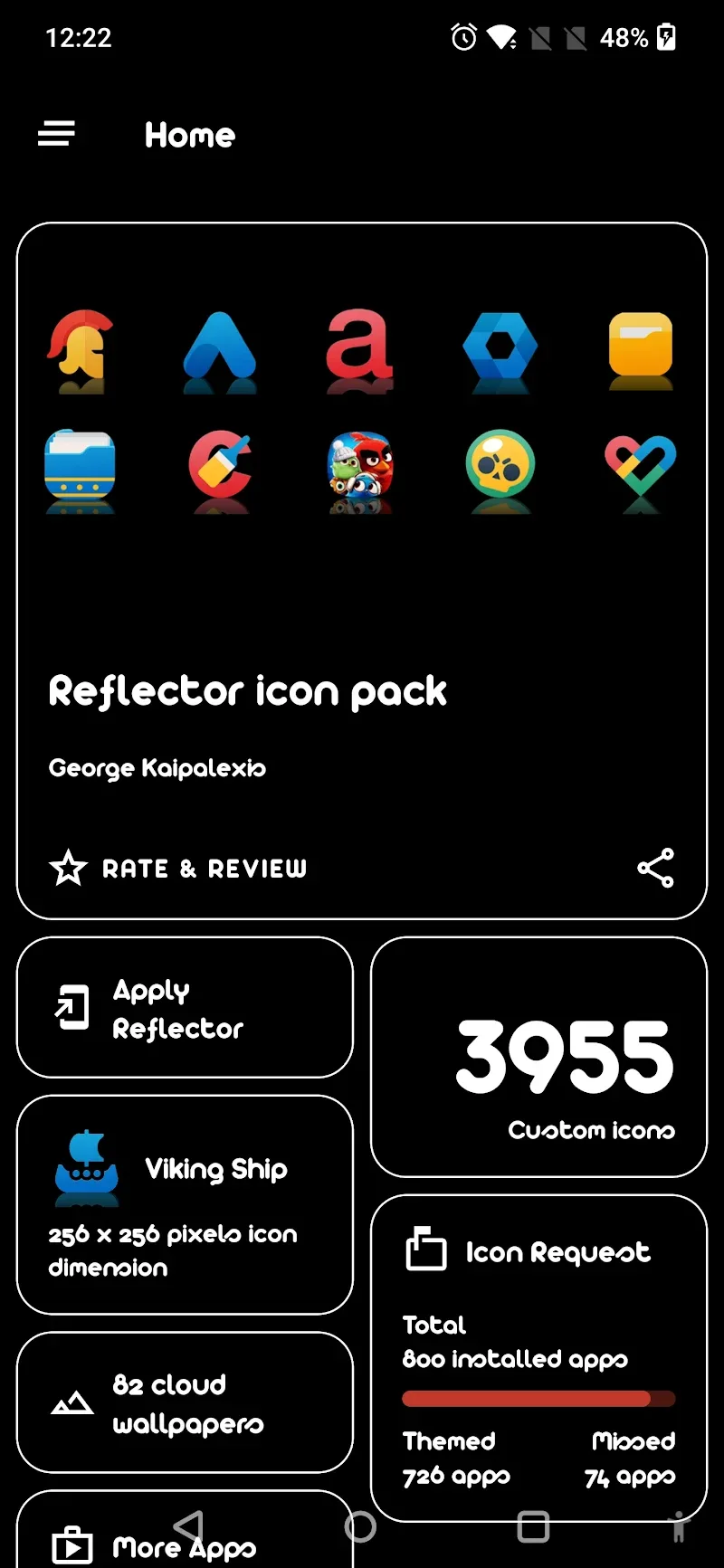Open the Viking Ship icon card
This screenshot has width=724, height=1568.
click(185, 1204)
